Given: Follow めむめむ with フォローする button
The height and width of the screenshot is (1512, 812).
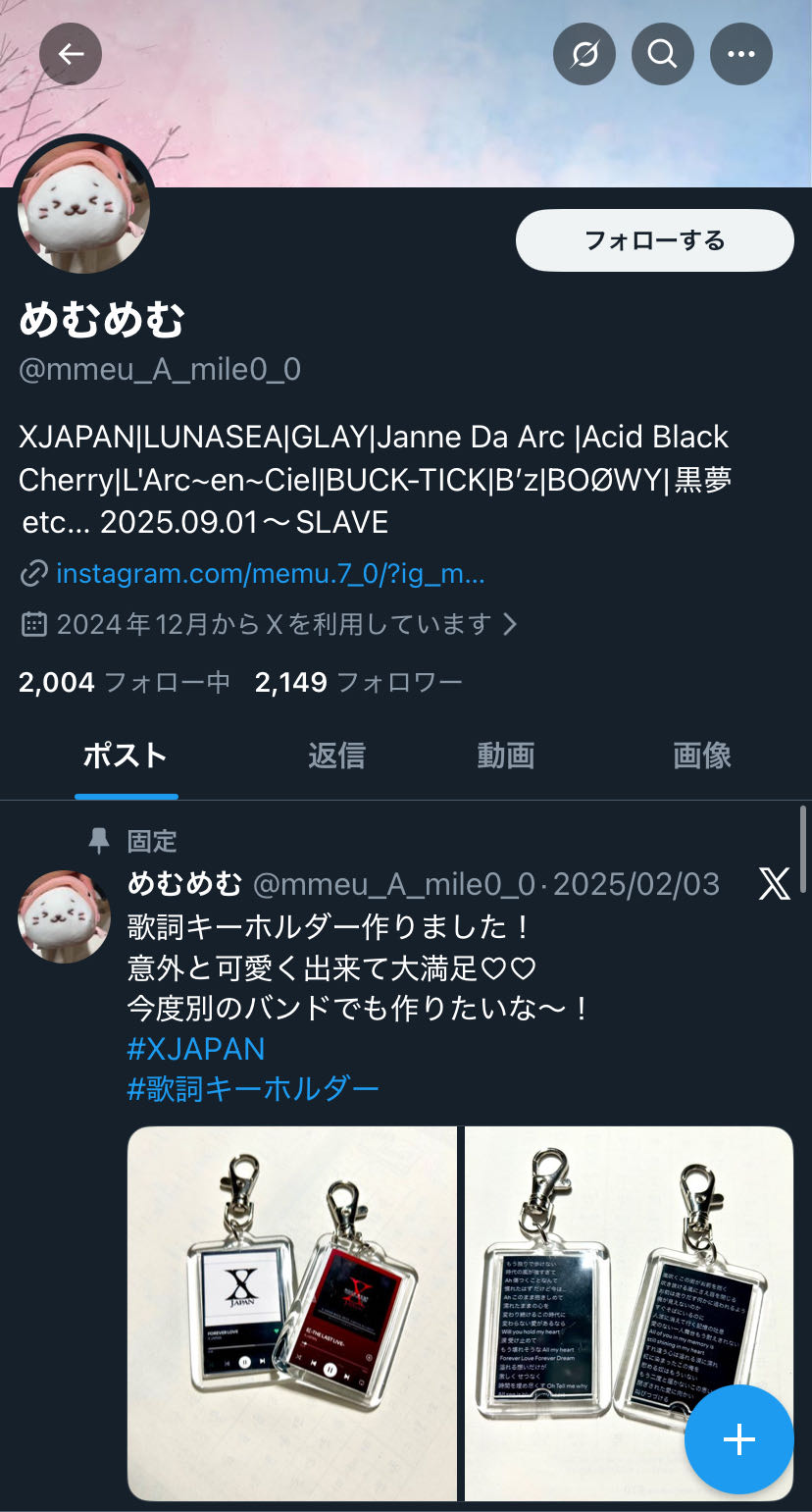Looking at the screenshot, I should point(654,240).
